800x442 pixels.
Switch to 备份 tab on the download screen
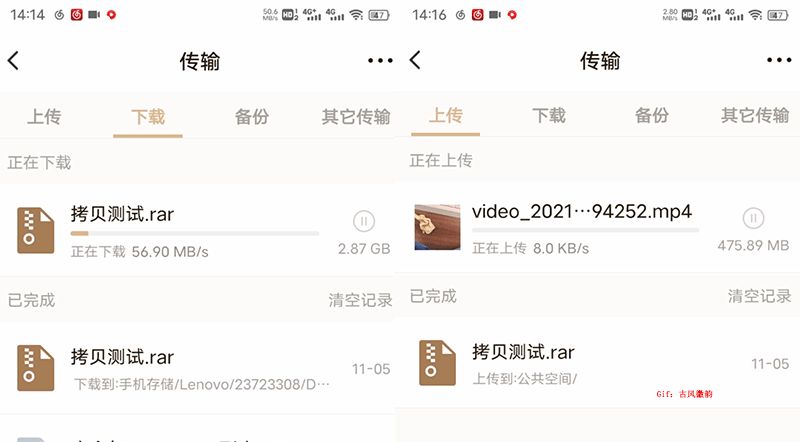[x=252, y=116]
